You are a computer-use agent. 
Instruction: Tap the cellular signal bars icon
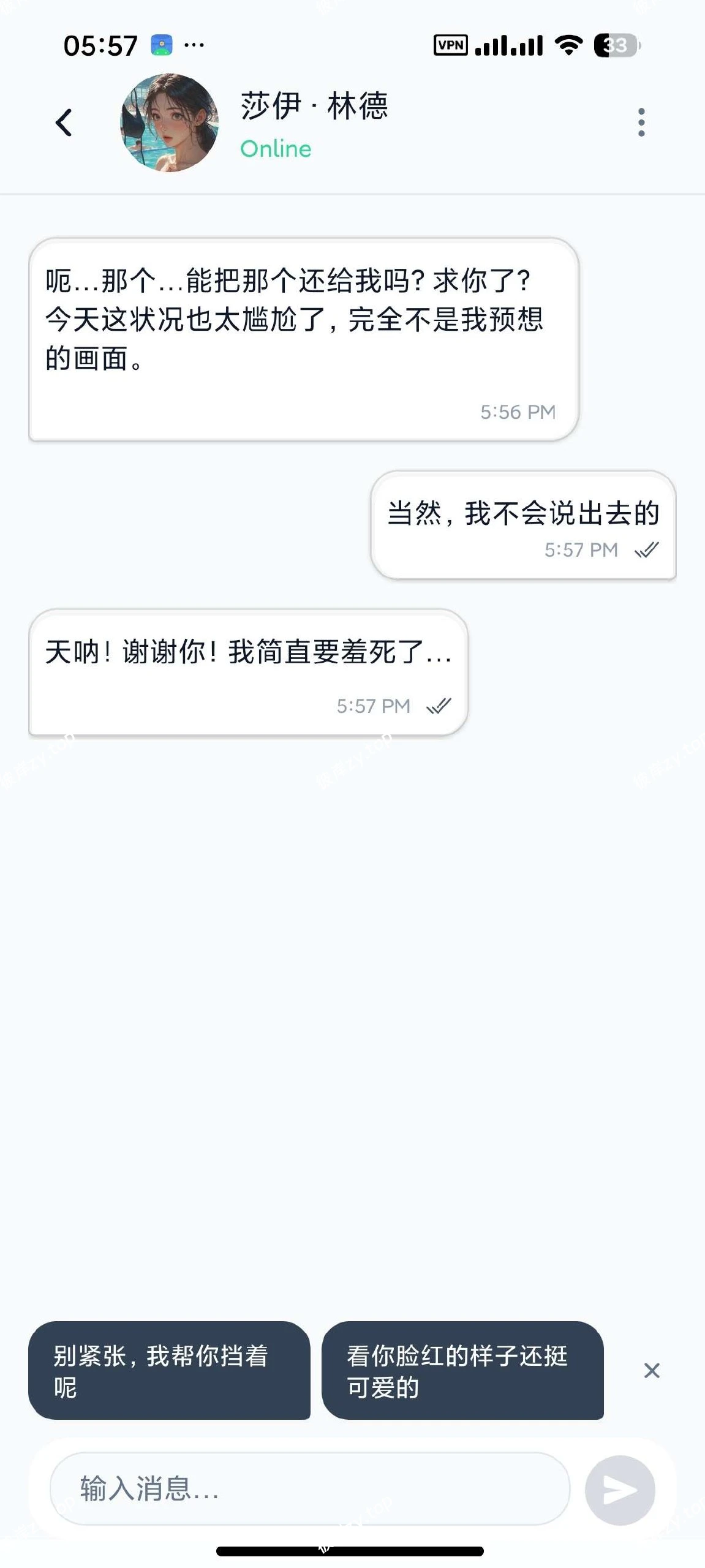coord(508,44)
